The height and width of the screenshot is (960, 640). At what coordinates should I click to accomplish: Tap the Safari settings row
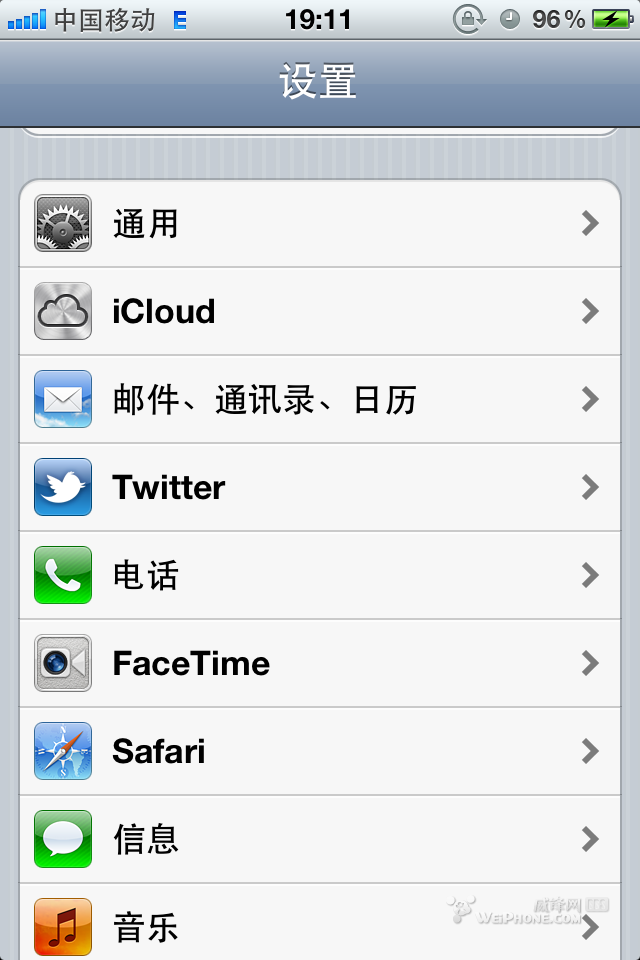click(320, 752)
